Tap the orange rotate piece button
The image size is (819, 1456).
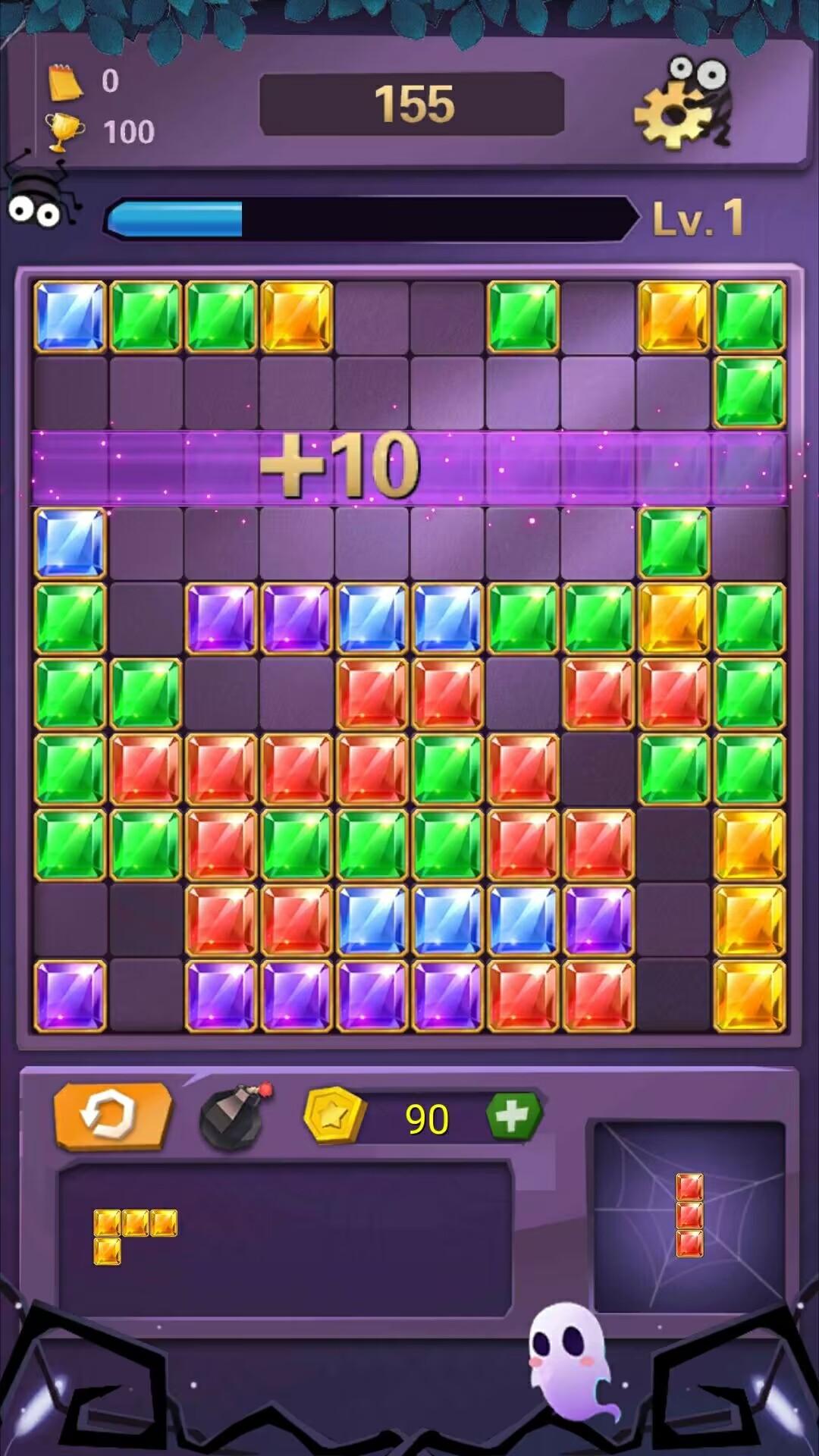pyautogui.click(x=112, y=1115)
